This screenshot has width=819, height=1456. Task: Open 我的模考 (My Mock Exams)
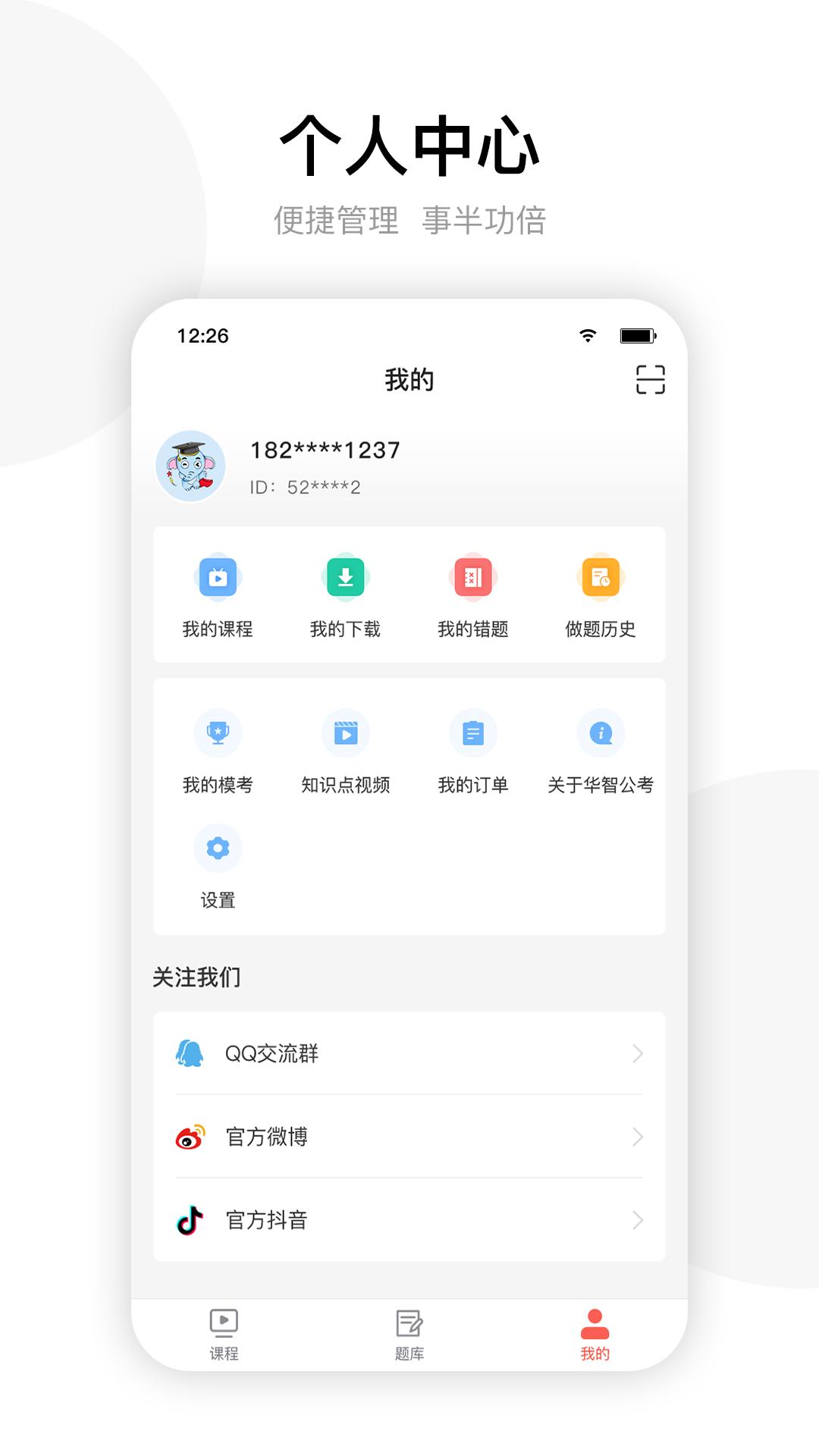coord(219,752)
